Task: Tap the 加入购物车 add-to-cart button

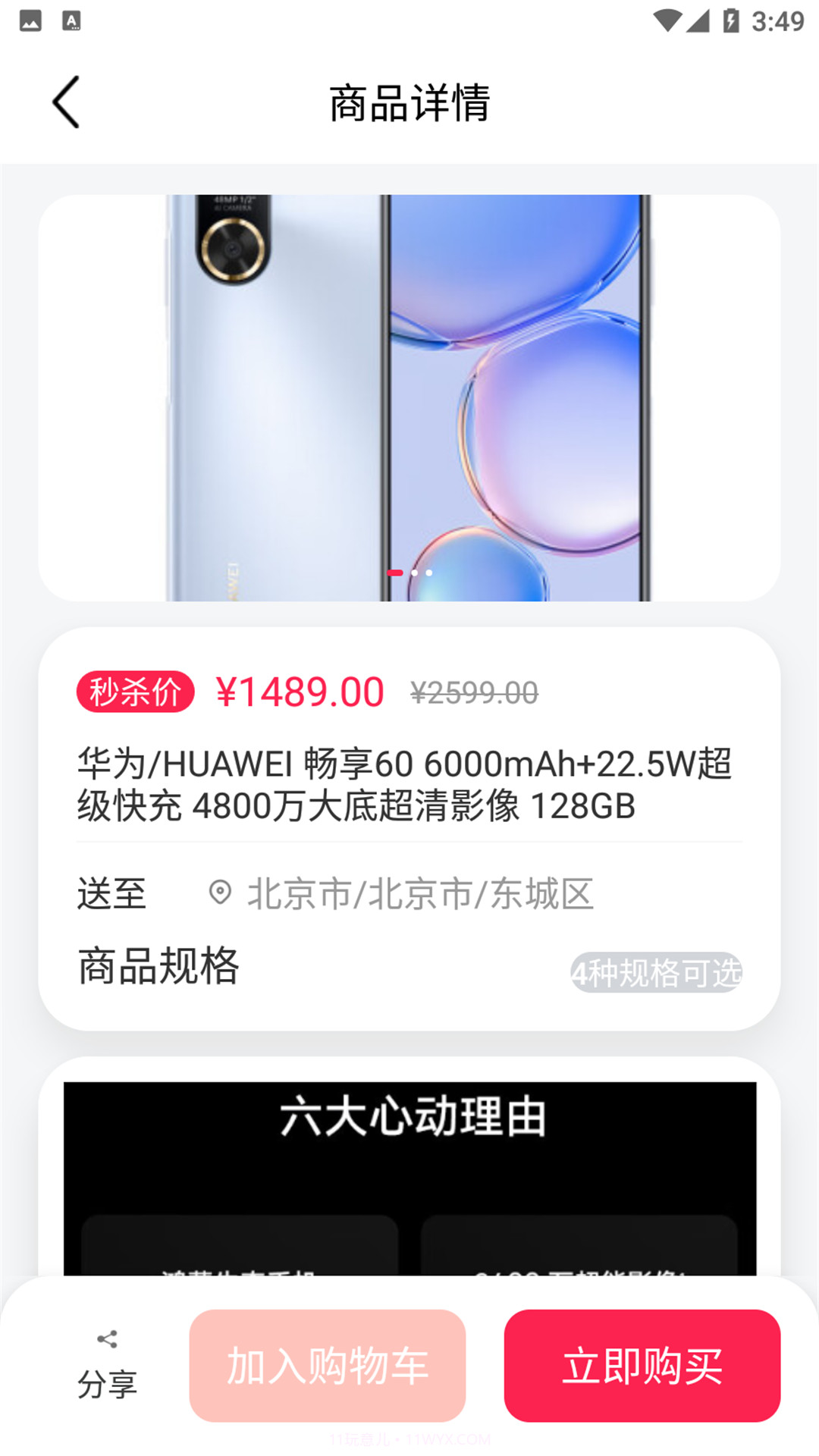Action: tap(328, 1367)
